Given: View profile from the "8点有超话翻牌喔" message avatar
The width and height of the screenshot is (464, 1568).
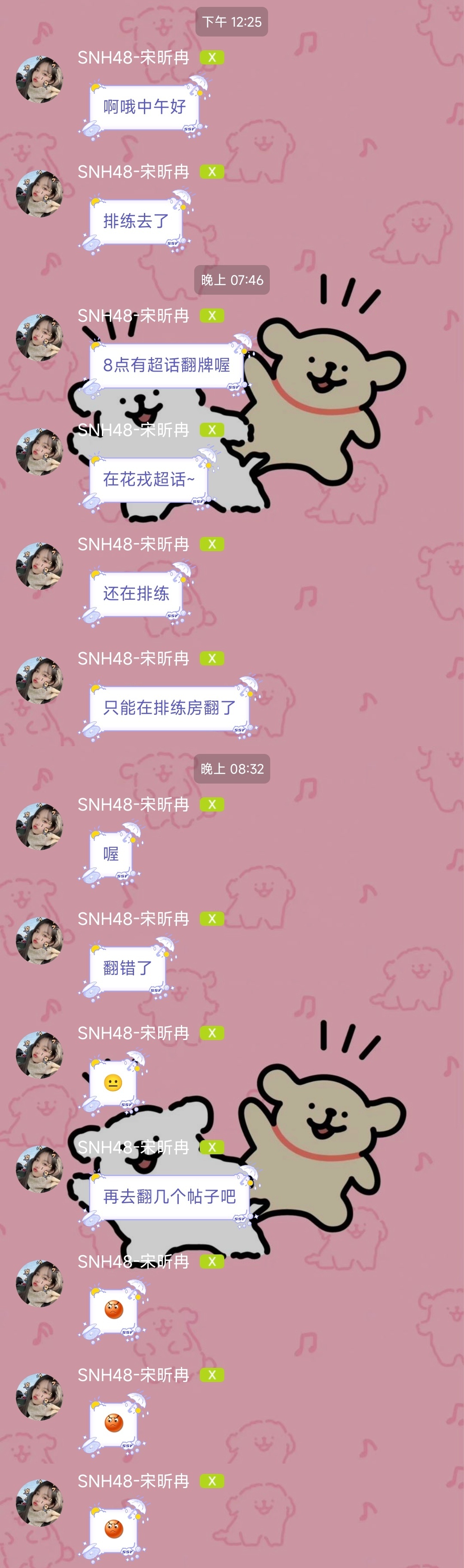Looking at the screenshot, I should pyautogui.click(x=40, y=338).
